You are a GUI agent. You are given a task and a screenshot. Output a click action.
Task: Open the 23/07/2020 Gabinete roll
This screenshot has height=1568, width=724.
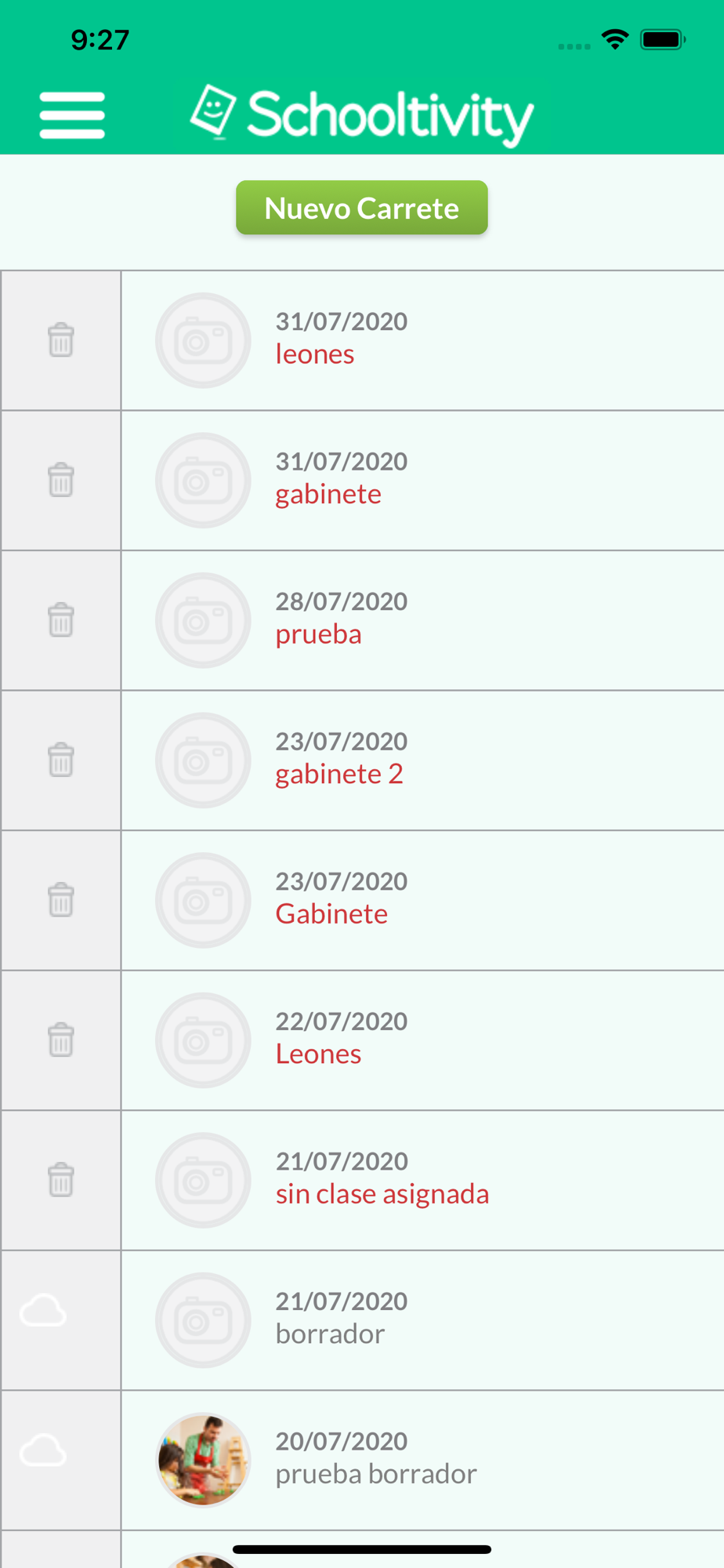click(x=422, y=900)
